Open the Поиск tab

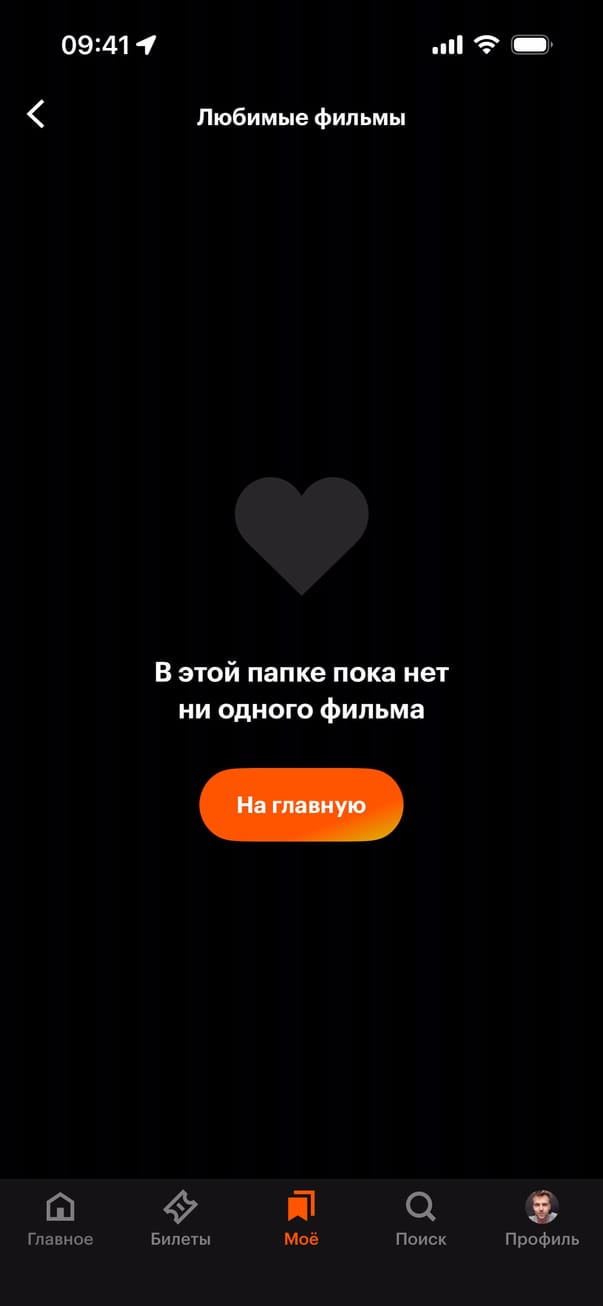[x=421, y=1219]
